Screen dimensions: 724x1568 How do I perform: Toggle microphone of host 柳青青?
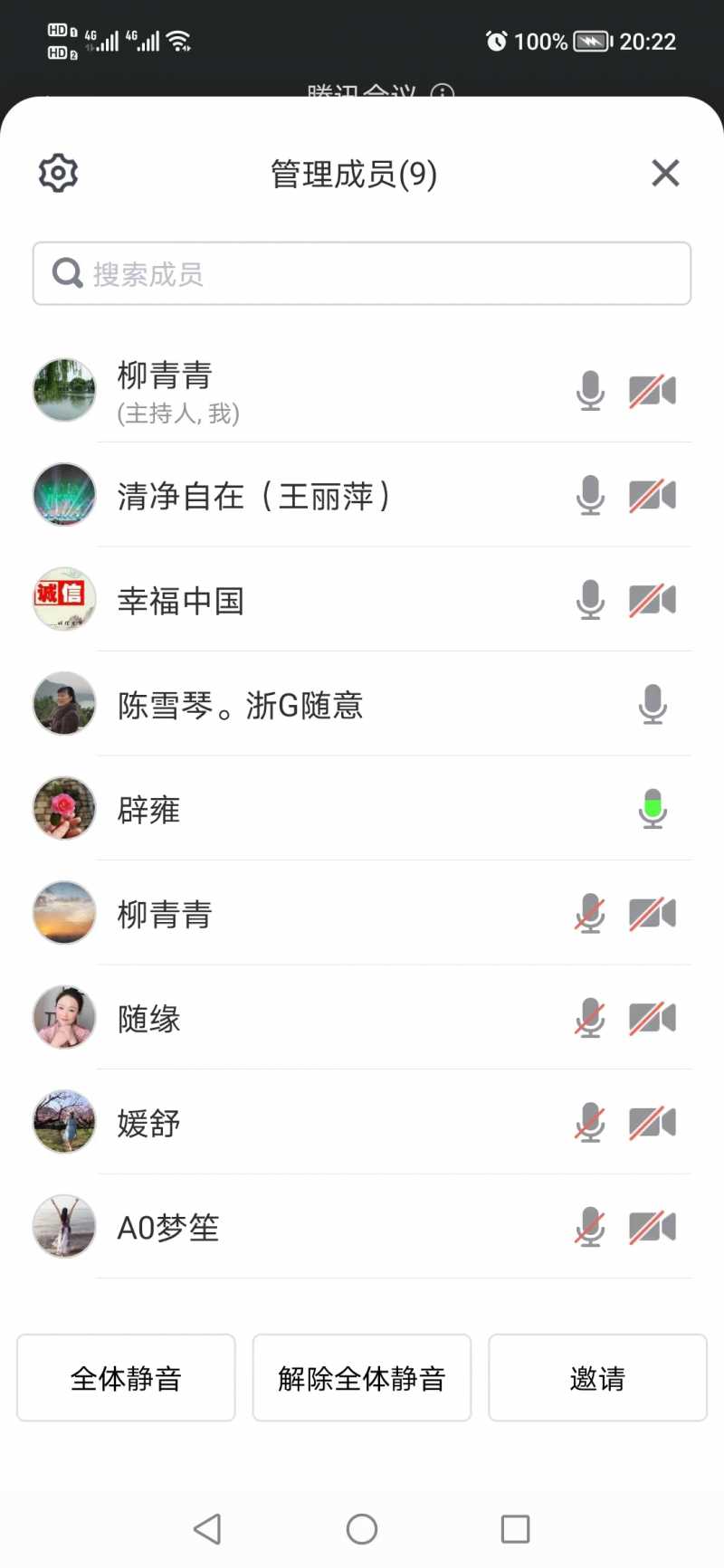tap(590, 391)
